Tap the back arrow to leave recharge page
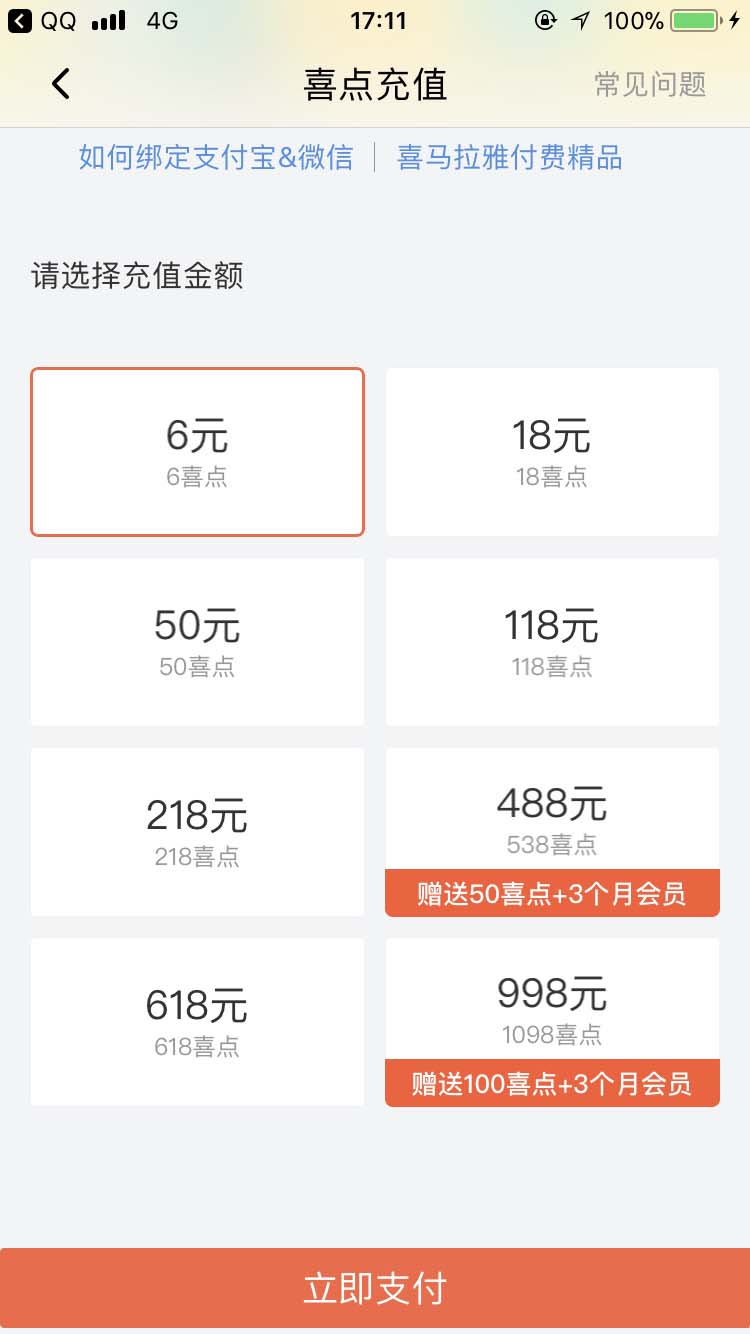 60,84
